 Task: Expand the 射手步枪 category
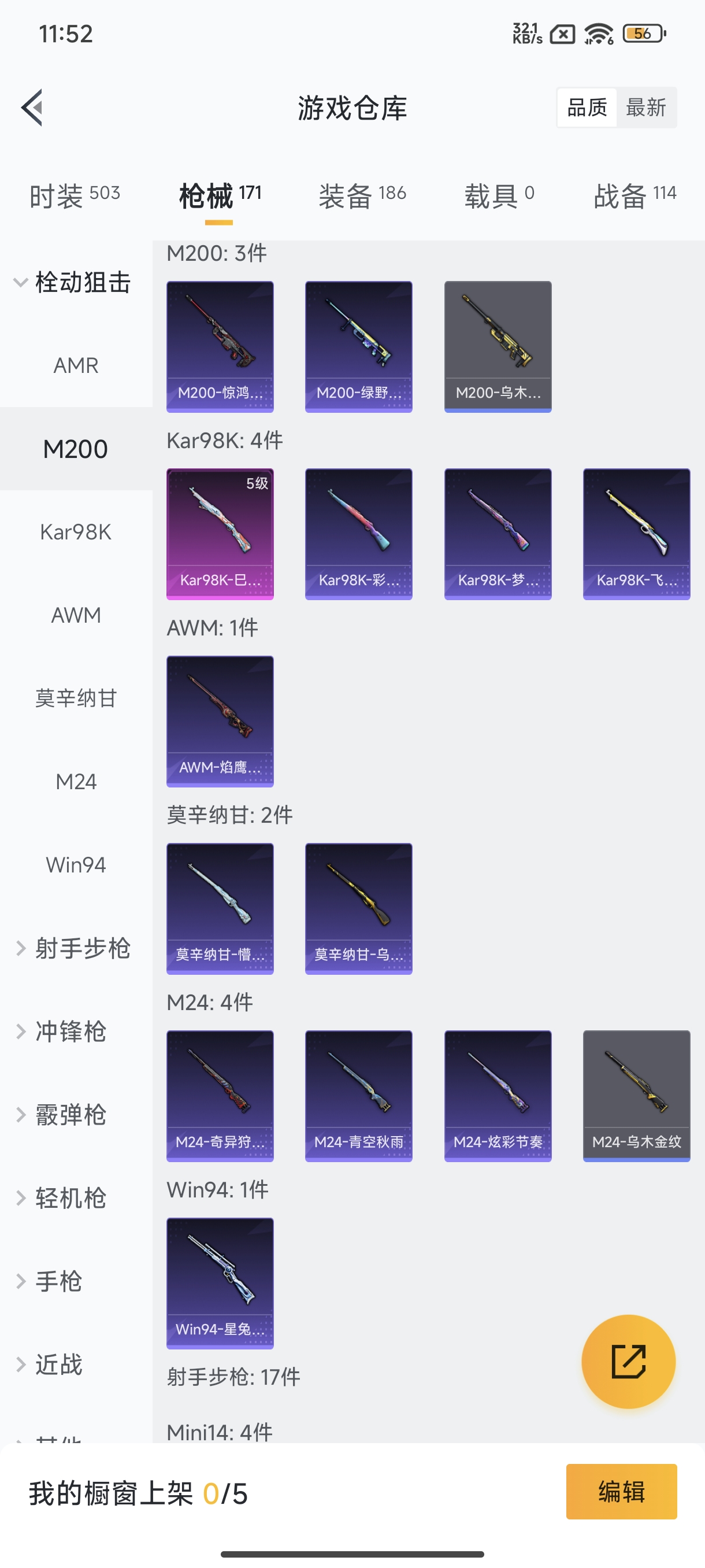pyautogui.click(x=76, y=948)
